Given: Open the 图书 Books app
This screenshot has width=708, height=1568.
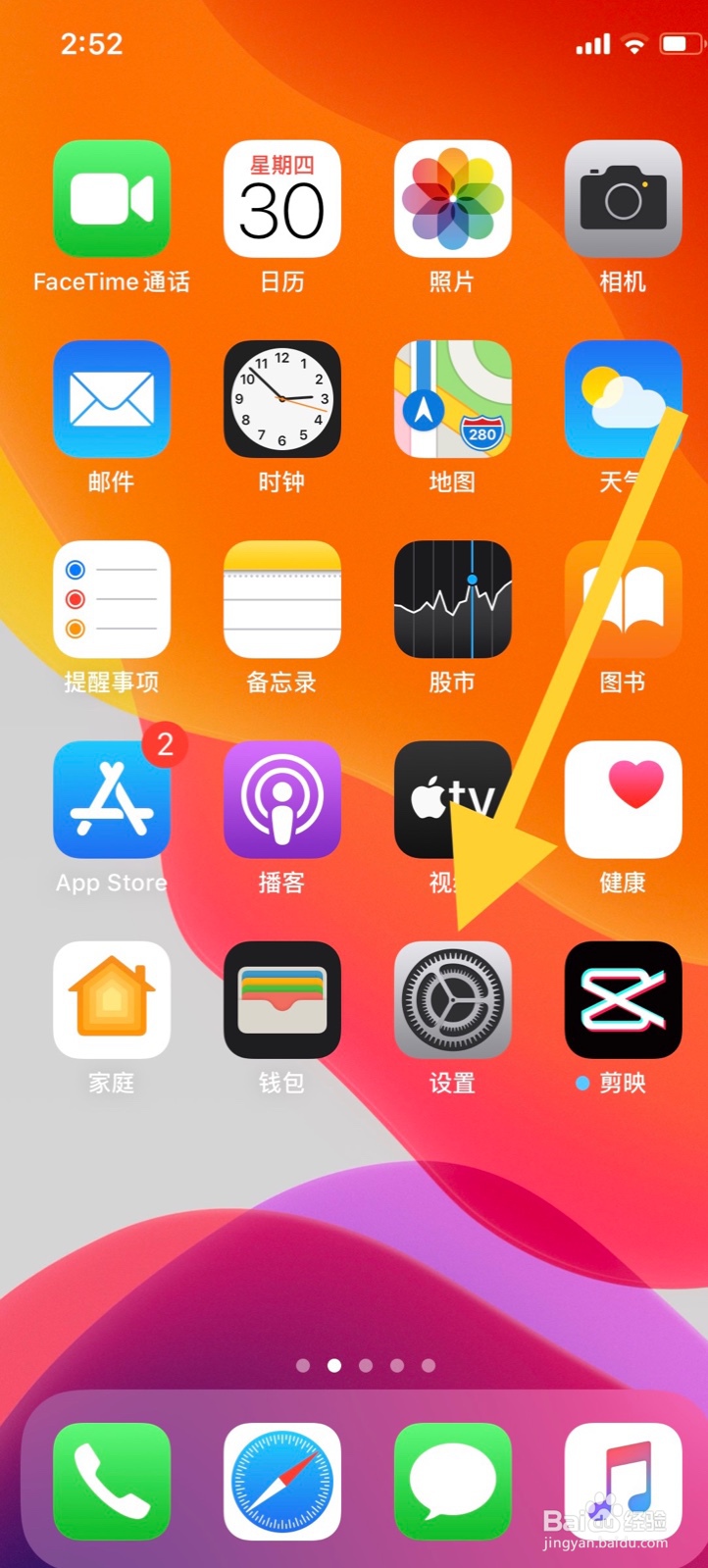Looking at the screenshot, I should (623, 600).
